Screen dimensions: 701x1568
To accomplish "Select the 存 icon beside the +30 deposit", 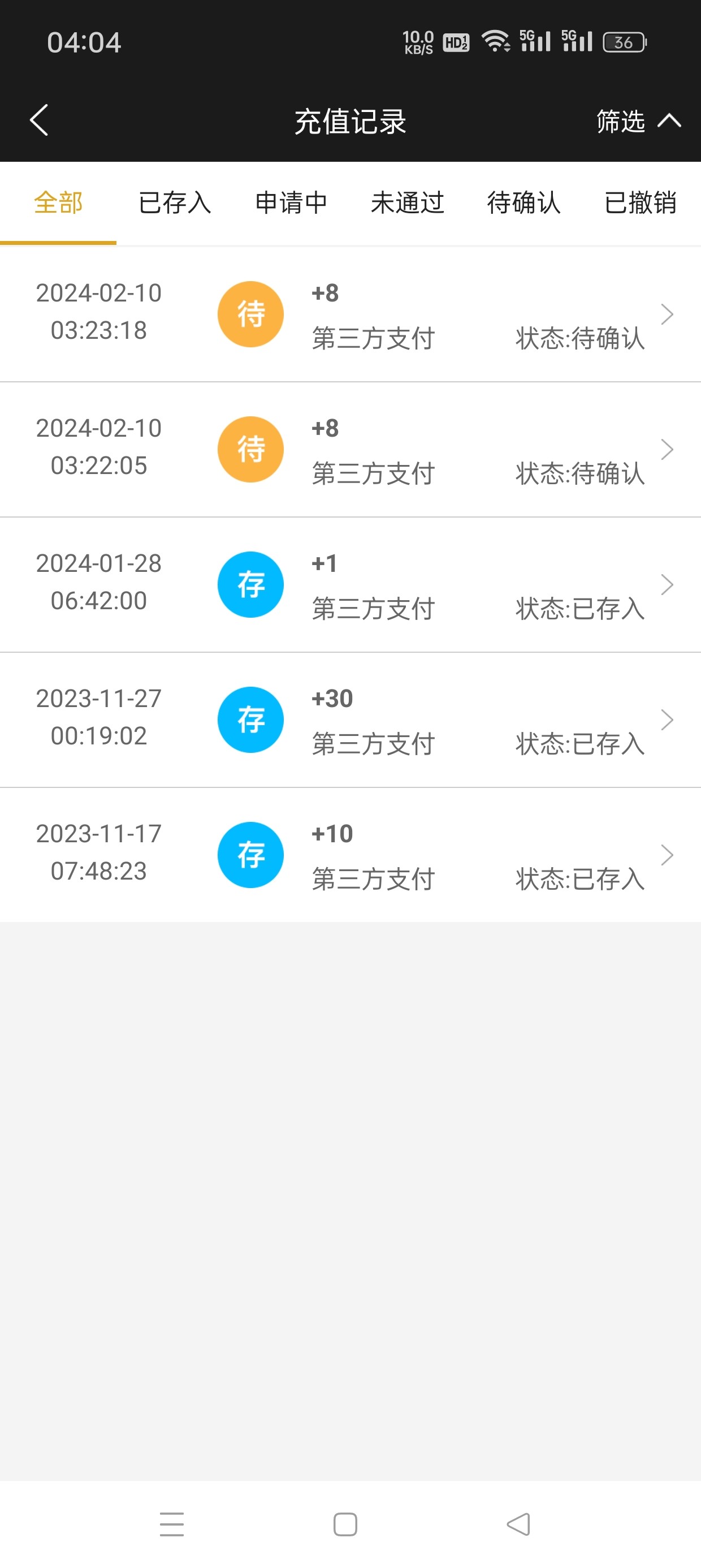I will pos(250,720).
